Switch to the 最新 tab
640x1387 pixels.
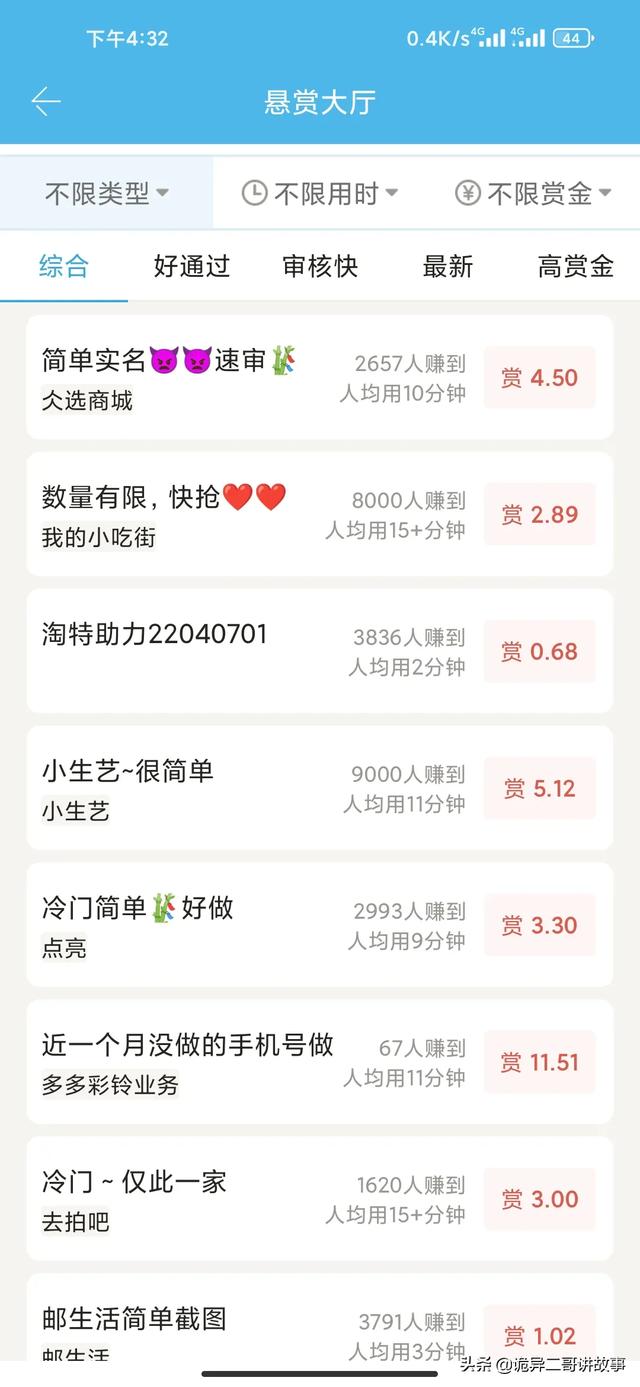[448, 266]
